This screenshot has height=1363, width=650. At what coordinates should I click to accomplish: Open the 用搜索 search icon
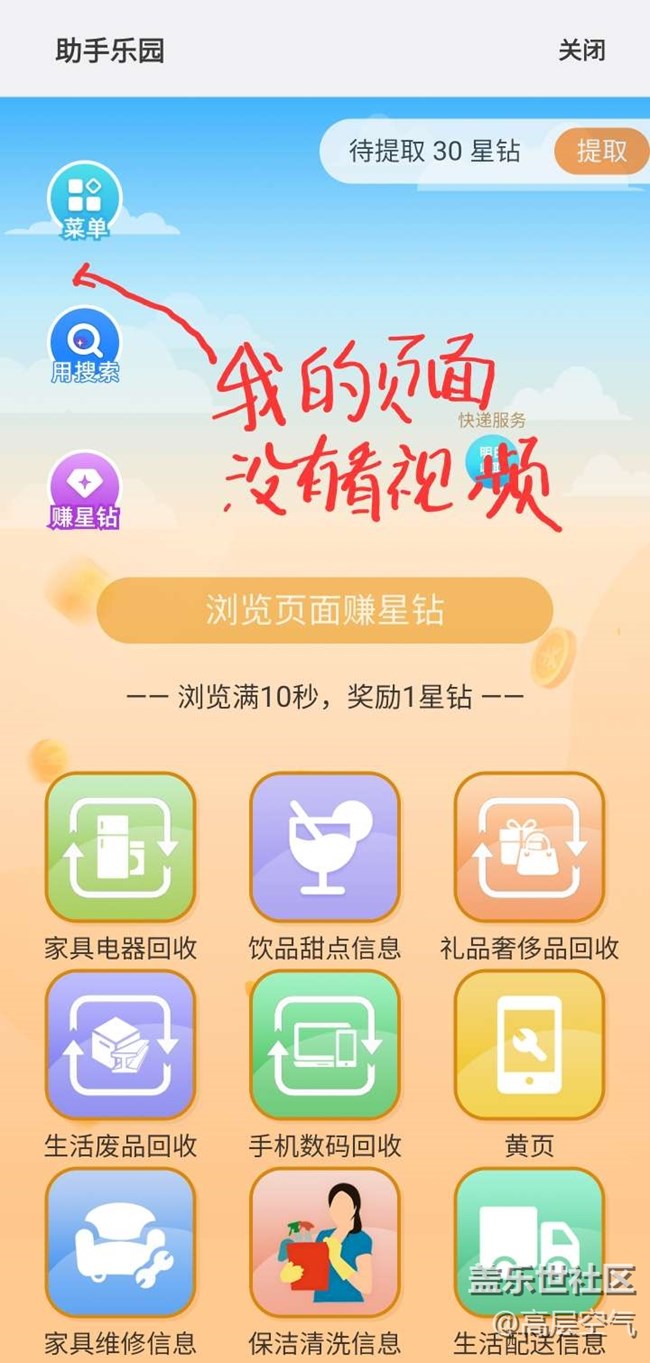coord(85,345)
